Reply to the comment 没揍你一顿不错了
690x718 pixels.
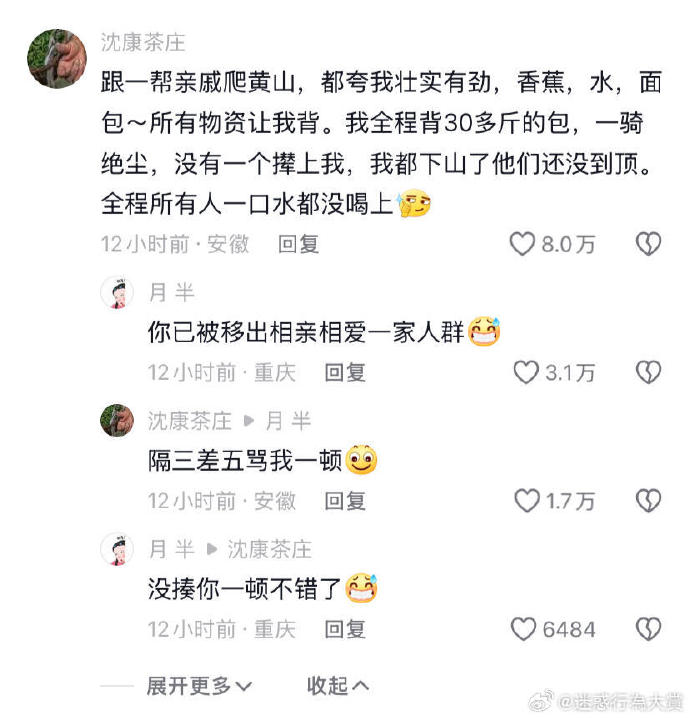pyautogui.click(x=345, y=629)
